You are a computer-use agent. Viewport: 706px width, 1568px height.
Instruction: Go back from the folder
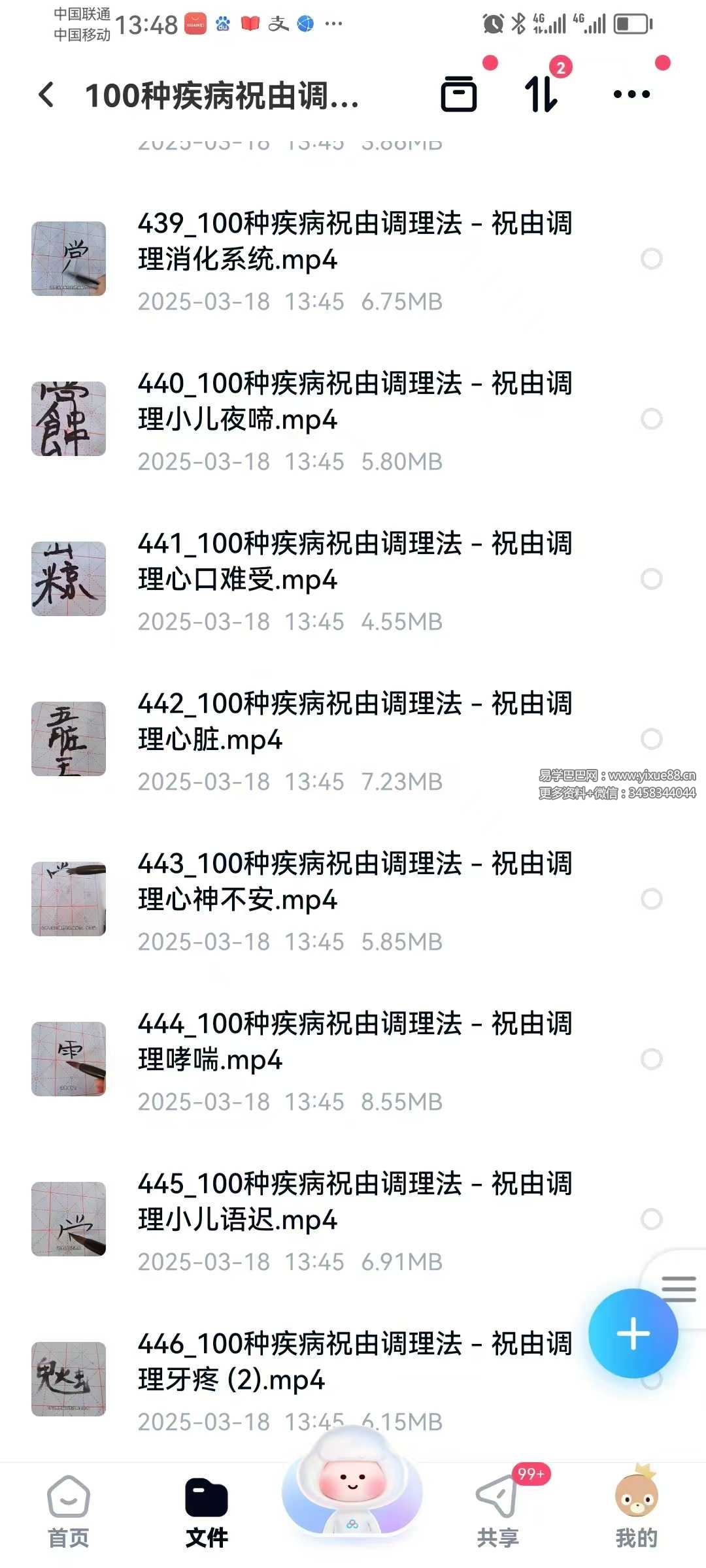click(x=46, y=95)
